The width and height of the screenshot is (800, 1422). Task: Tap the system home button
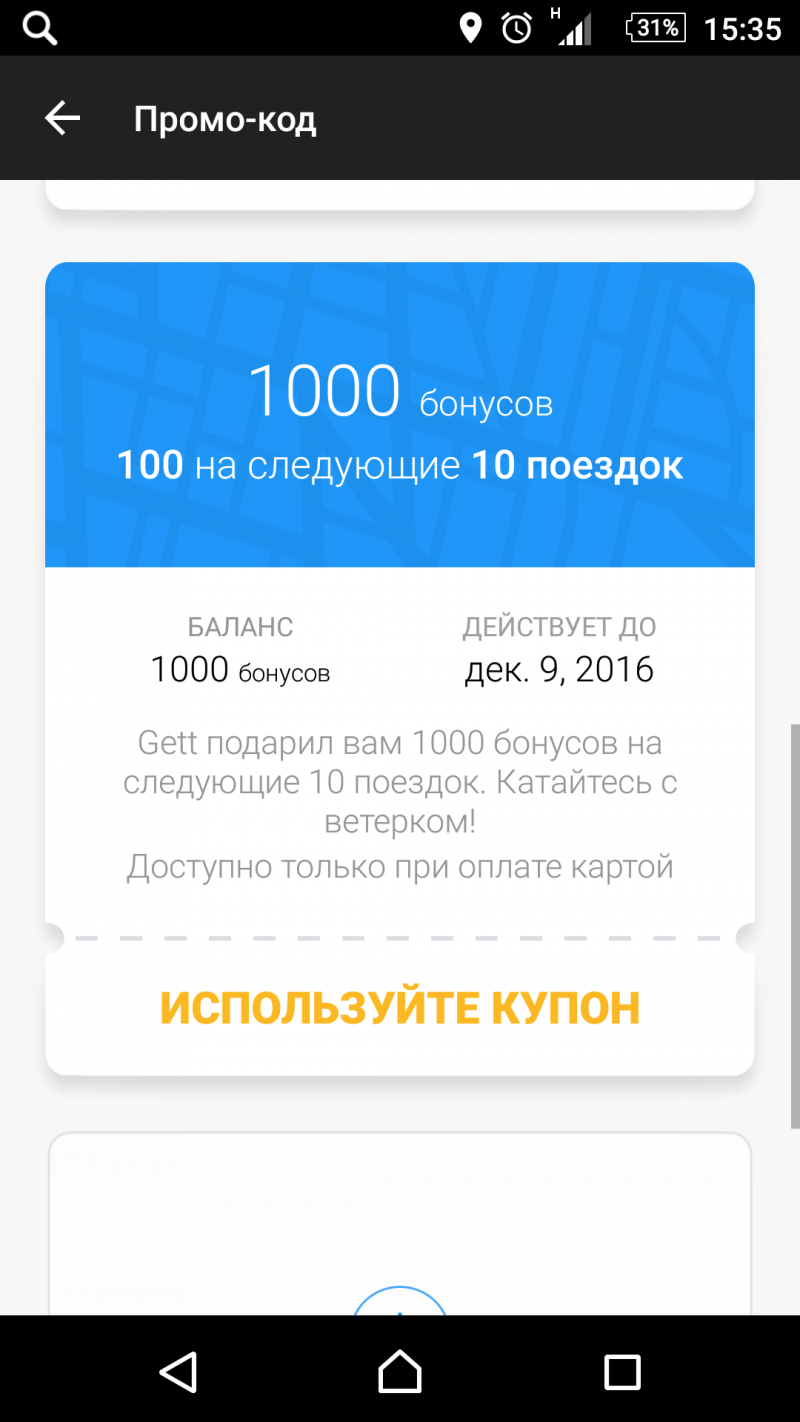pyautogui.click(x=400, y=1370)
